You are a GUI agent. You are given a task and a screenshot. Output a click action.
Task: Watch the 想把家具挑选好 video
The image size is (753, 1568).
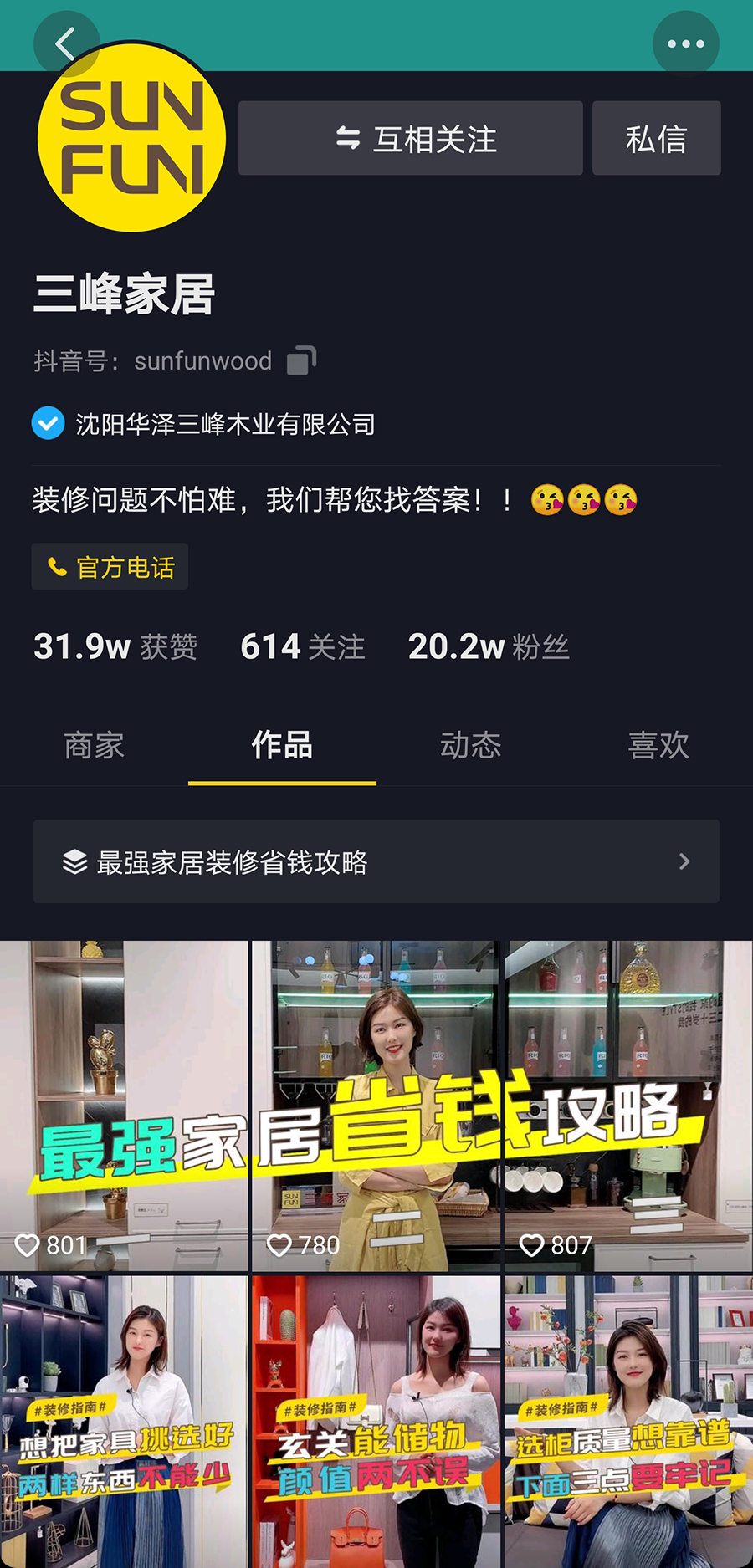(124, 1422)
